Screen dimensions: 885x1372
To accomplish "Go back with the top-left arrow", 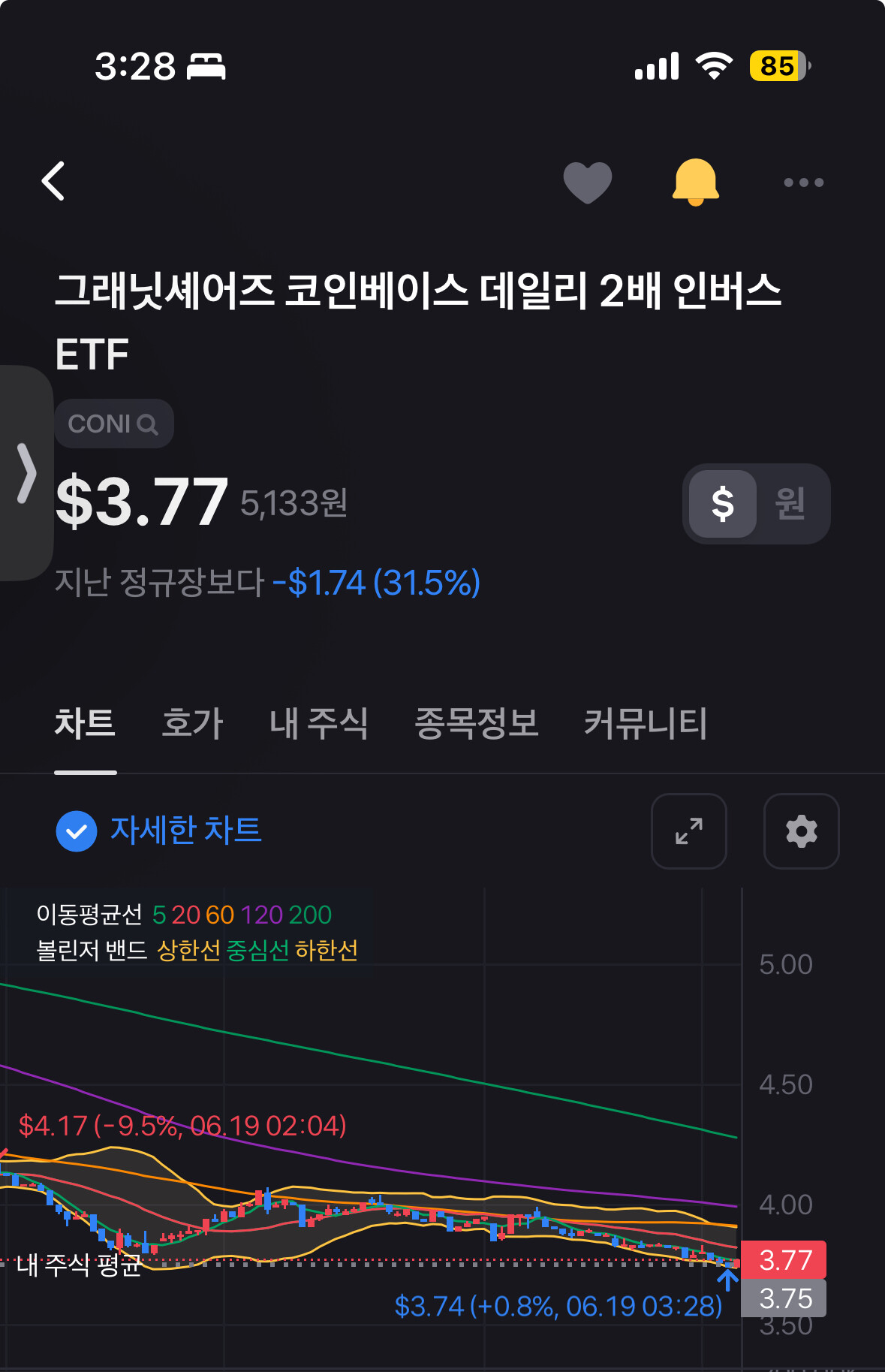I will [x=53, y=181].
